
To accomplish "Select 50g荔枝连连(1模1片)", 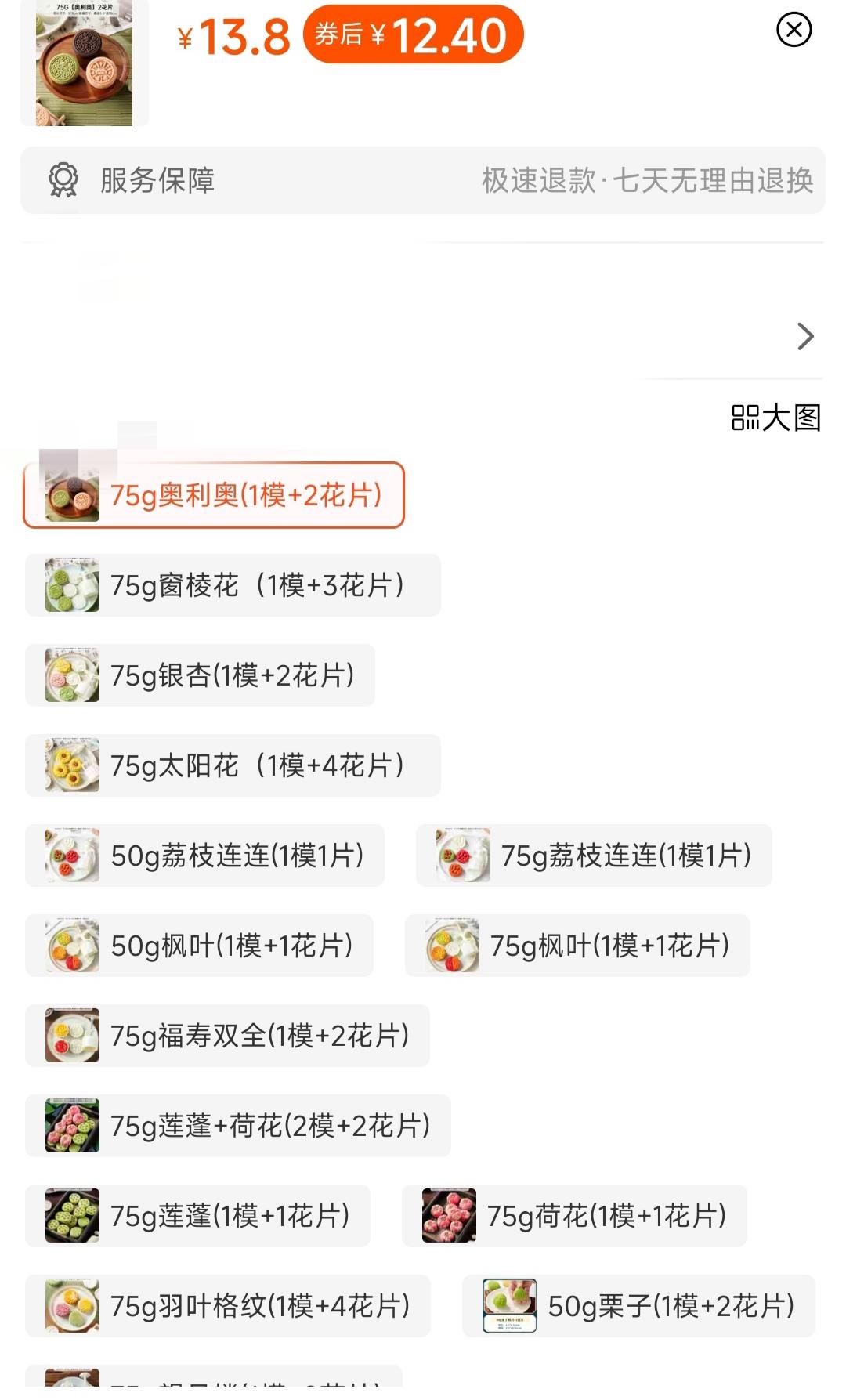I will click(204, 856).
